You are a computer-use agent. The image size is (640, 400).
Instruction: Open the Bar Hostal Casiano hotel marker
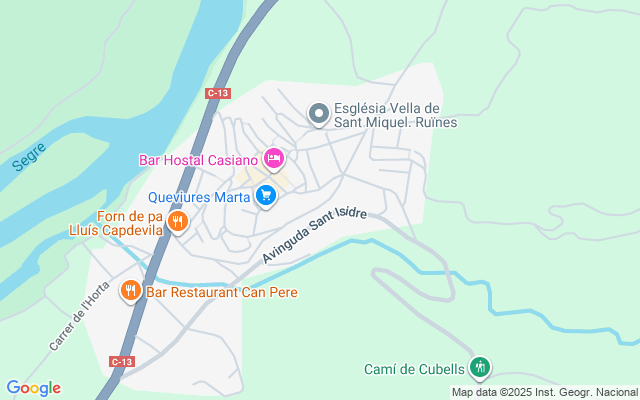click(x=274, y=159)
